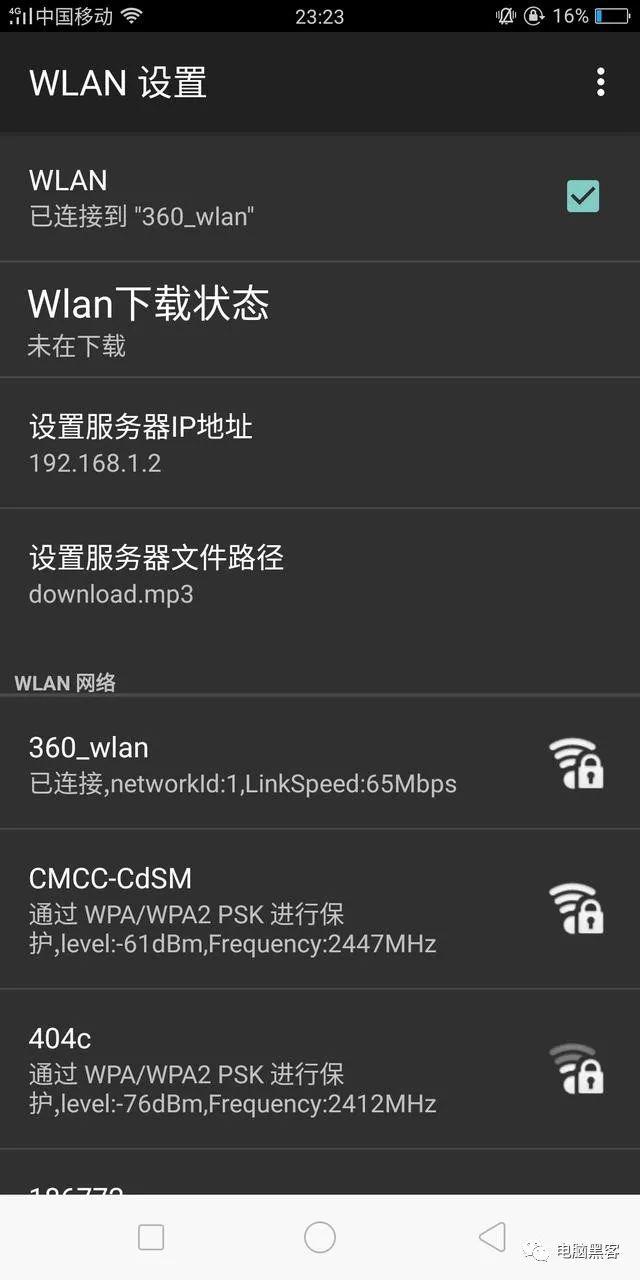Go back with the navigation bar triangle
Image resolution: width=640 pixels, height=1280 pixels.
pos(491,1237)
